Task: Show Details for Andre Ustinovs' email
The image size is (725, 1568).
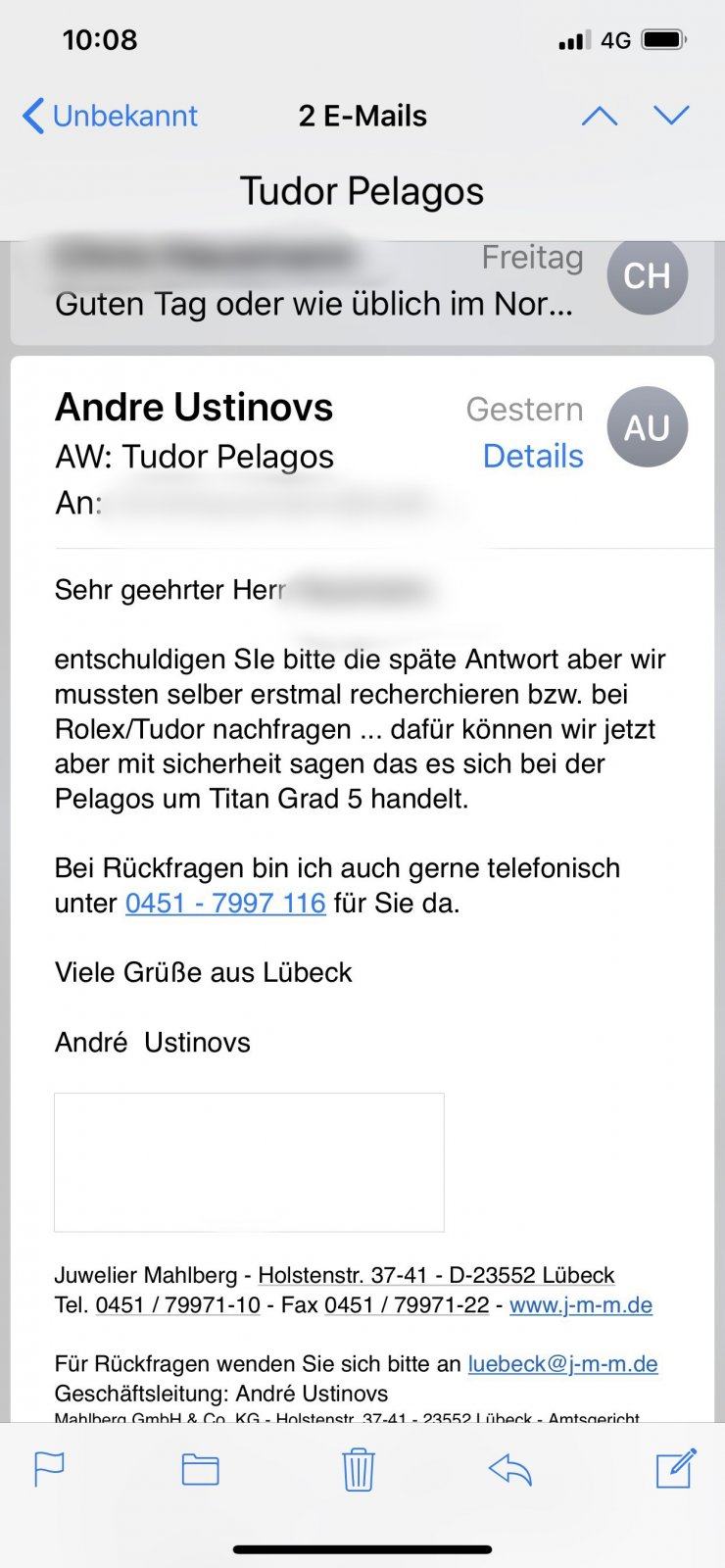Action: [x=533, y=456]
